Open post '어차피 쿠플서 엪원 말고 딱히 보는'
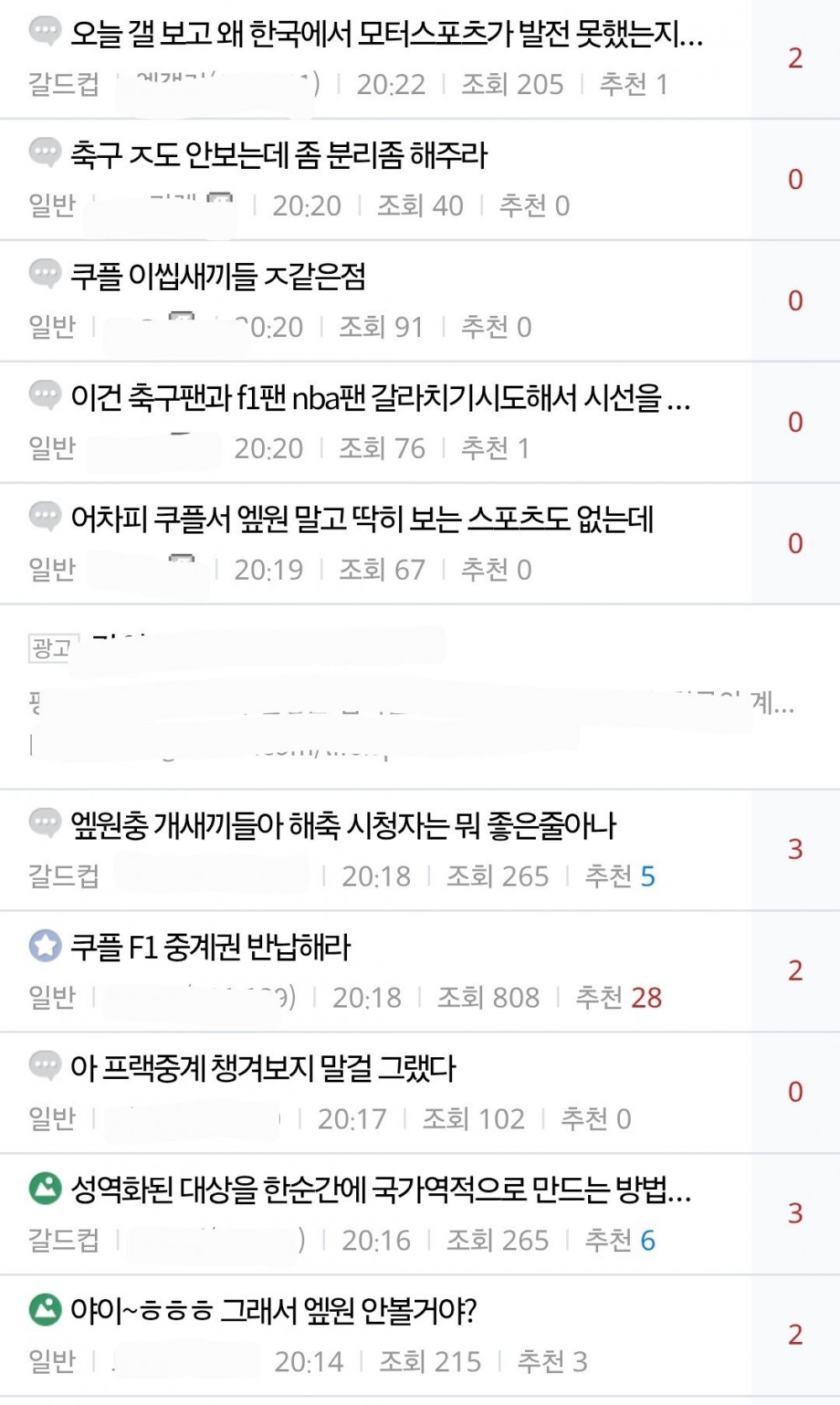Image resolution: width=840 pixels, height=1405 pixels. click(x=362, y=519)
